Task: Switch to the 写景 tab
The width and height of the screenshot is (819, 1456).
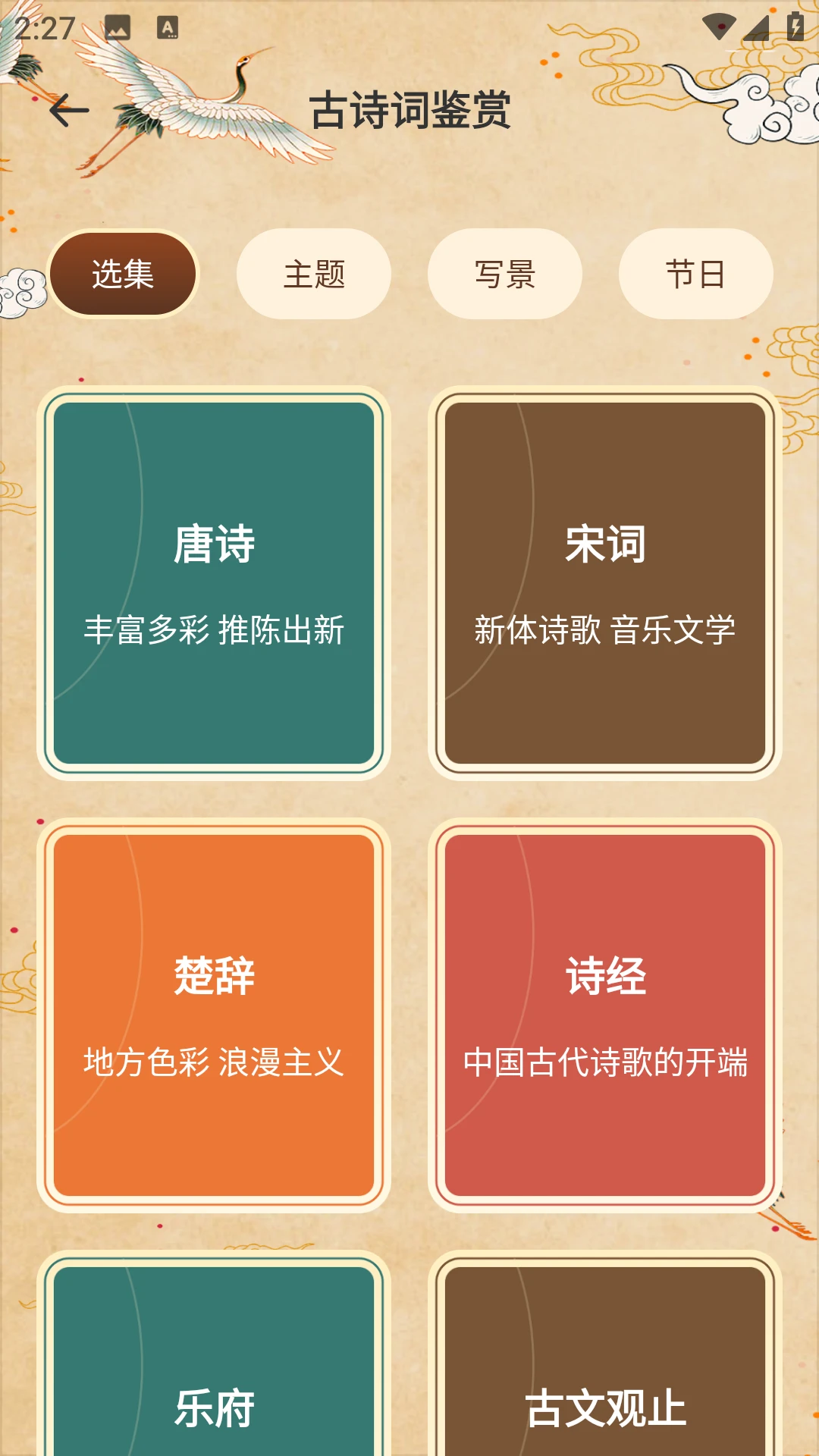Action: (x=505, y=274)
